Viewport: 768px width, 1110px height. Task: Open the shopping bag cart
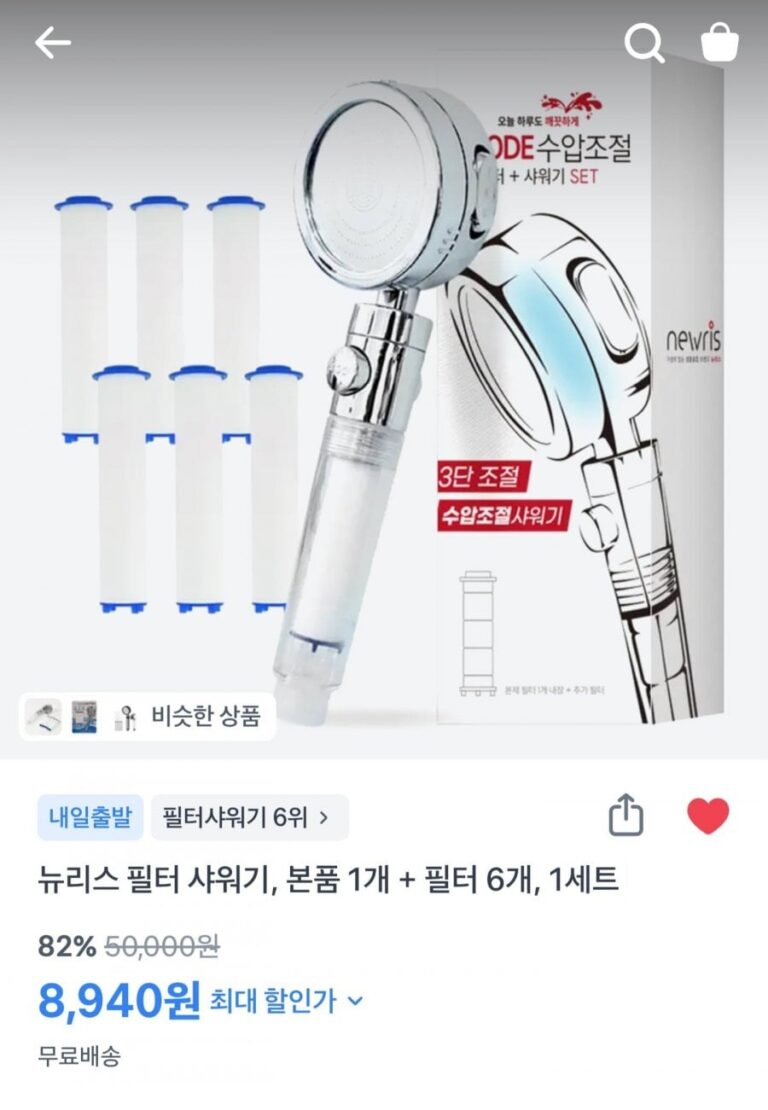(720, 42)
